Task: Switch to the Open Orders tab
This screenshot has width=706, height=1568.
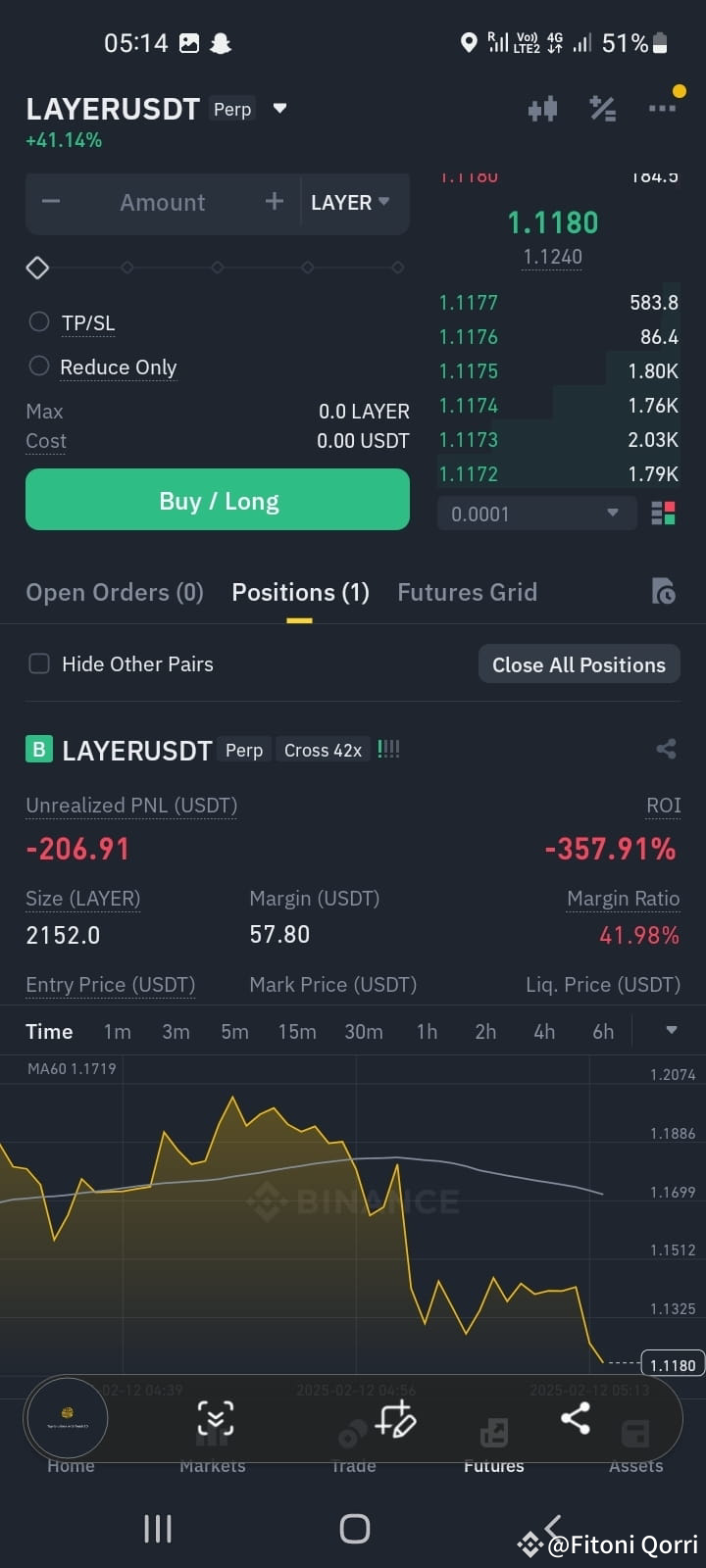Action: [114, 592]
